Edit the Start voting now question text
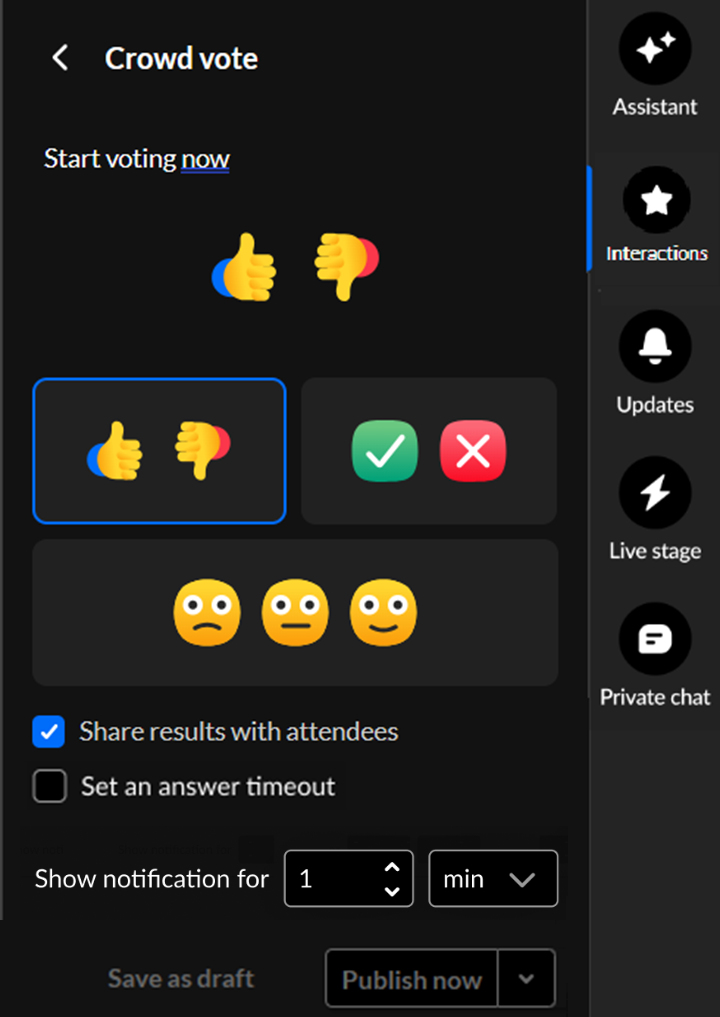 tap(137, 159)
